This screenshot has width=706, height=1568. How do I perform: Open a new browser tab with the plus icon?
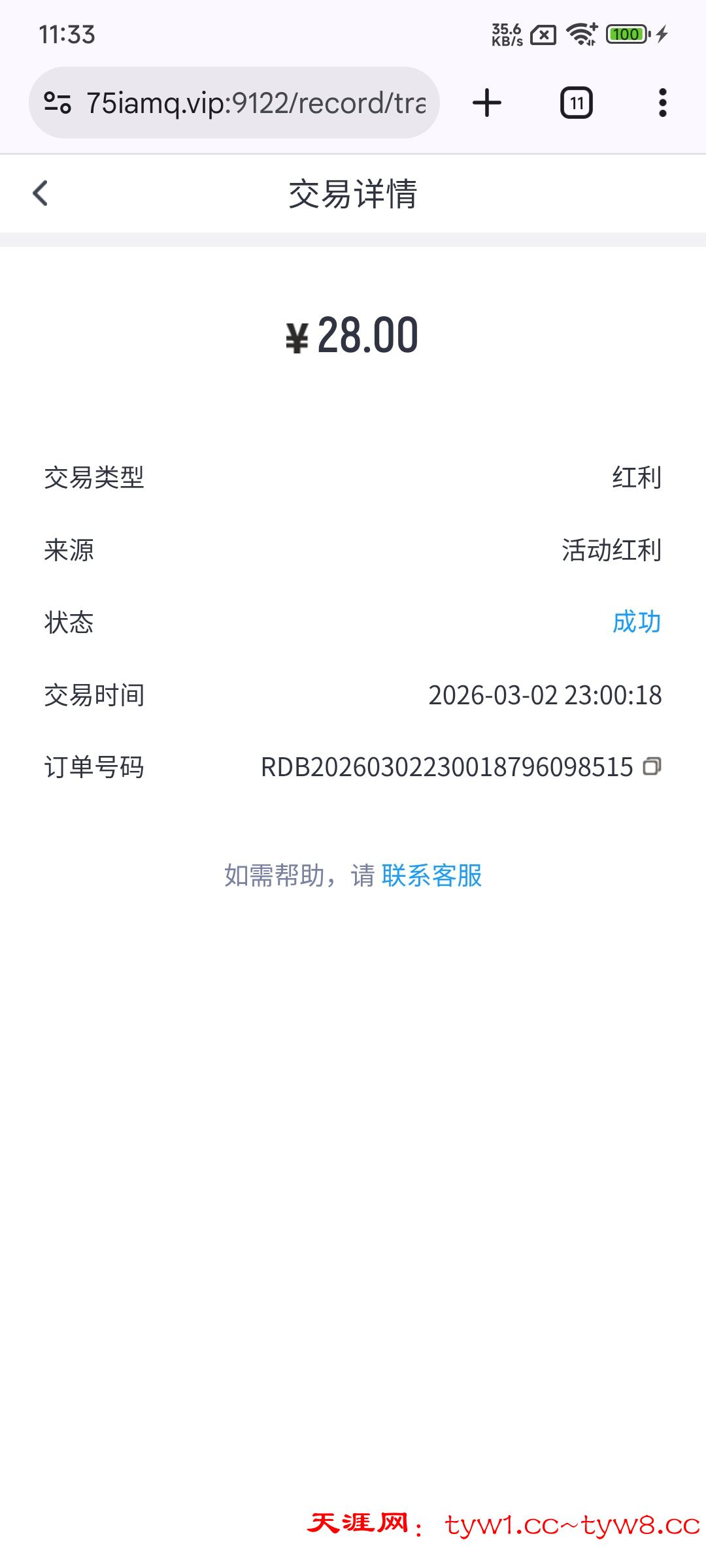point(486,102)
